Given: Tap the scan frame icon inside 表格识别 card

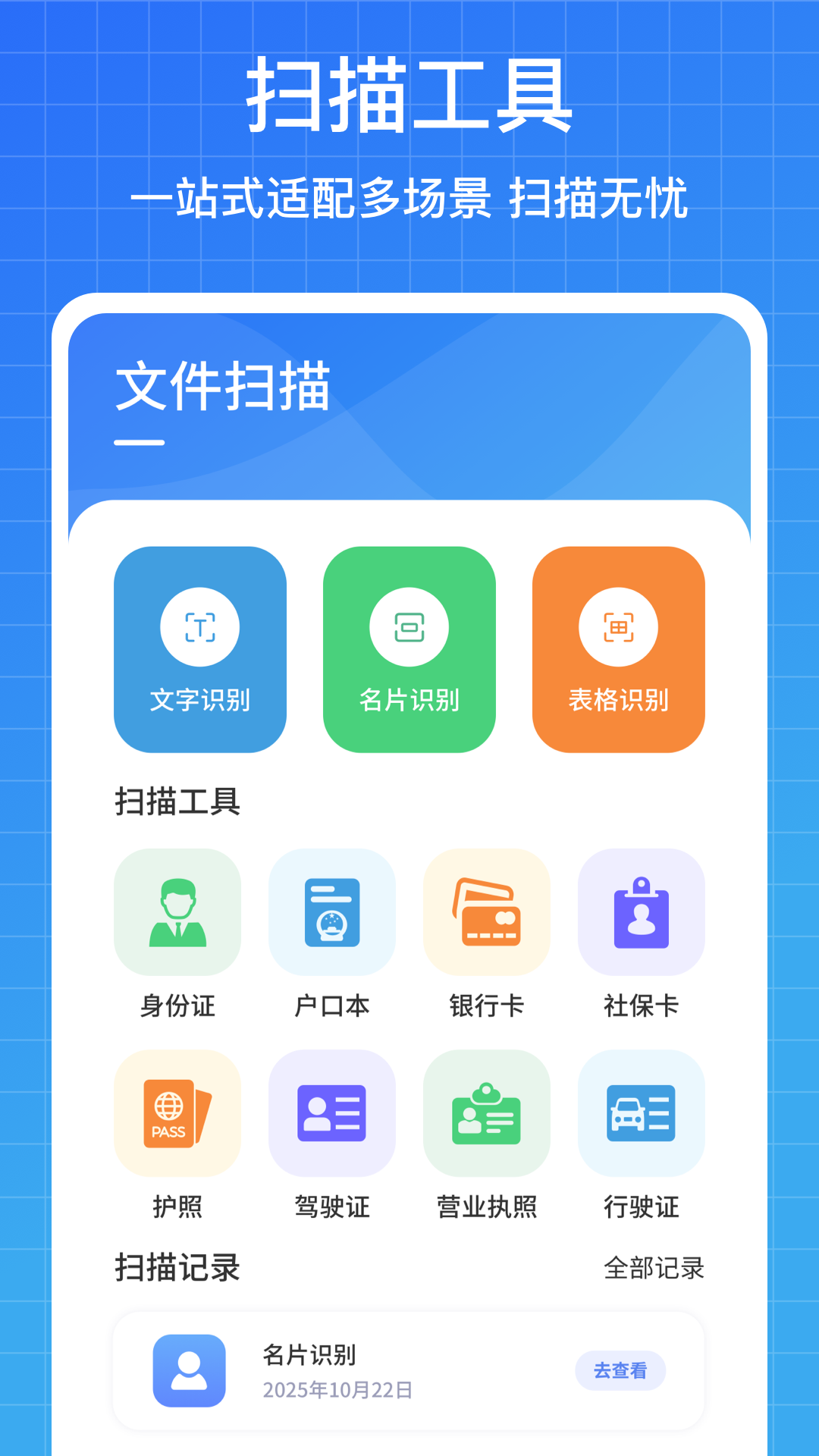Looking at the screenshot, I should [x=618, y=626].
